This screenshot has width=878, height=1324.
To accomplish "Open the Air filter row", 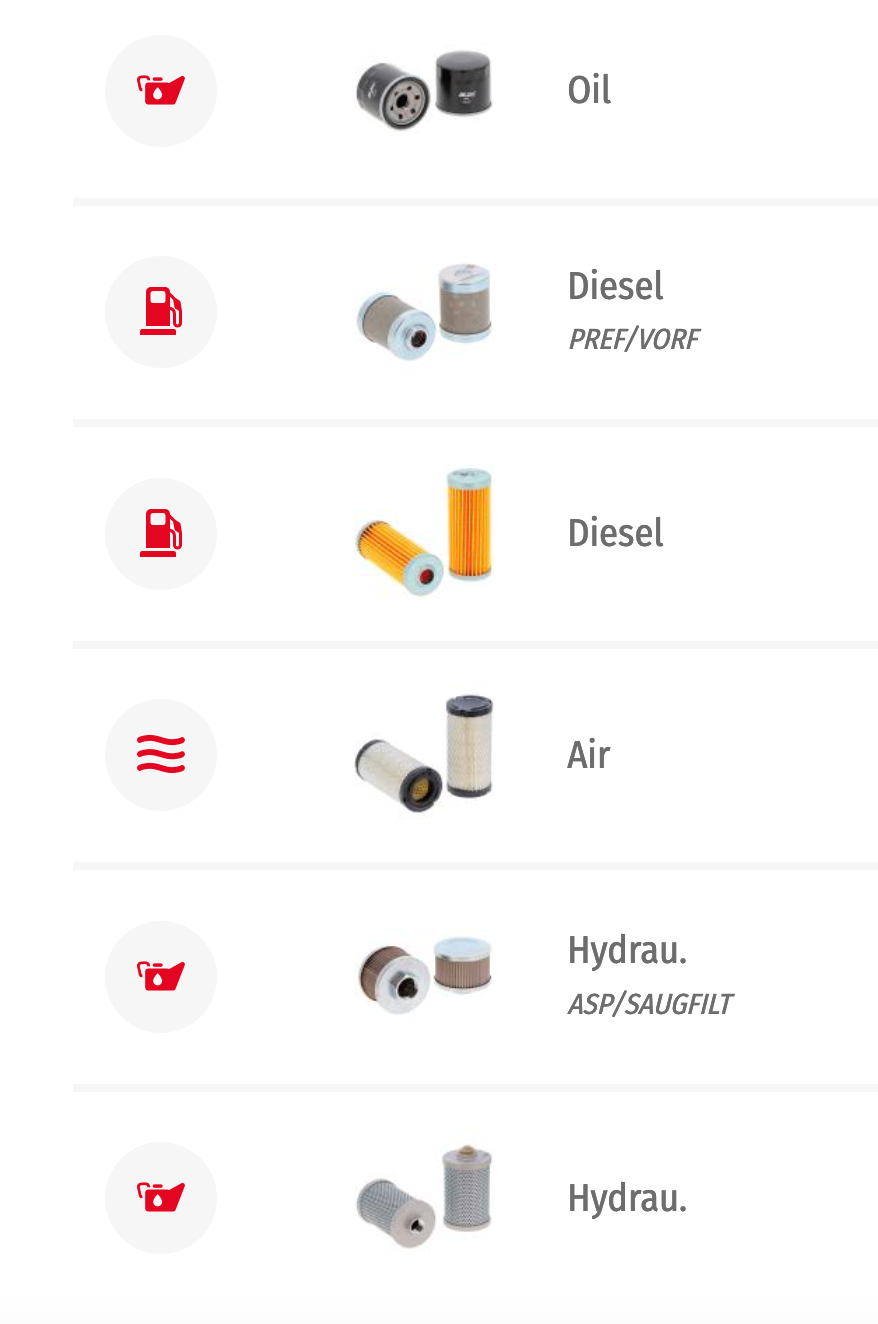I will click(x=589, y=755).
